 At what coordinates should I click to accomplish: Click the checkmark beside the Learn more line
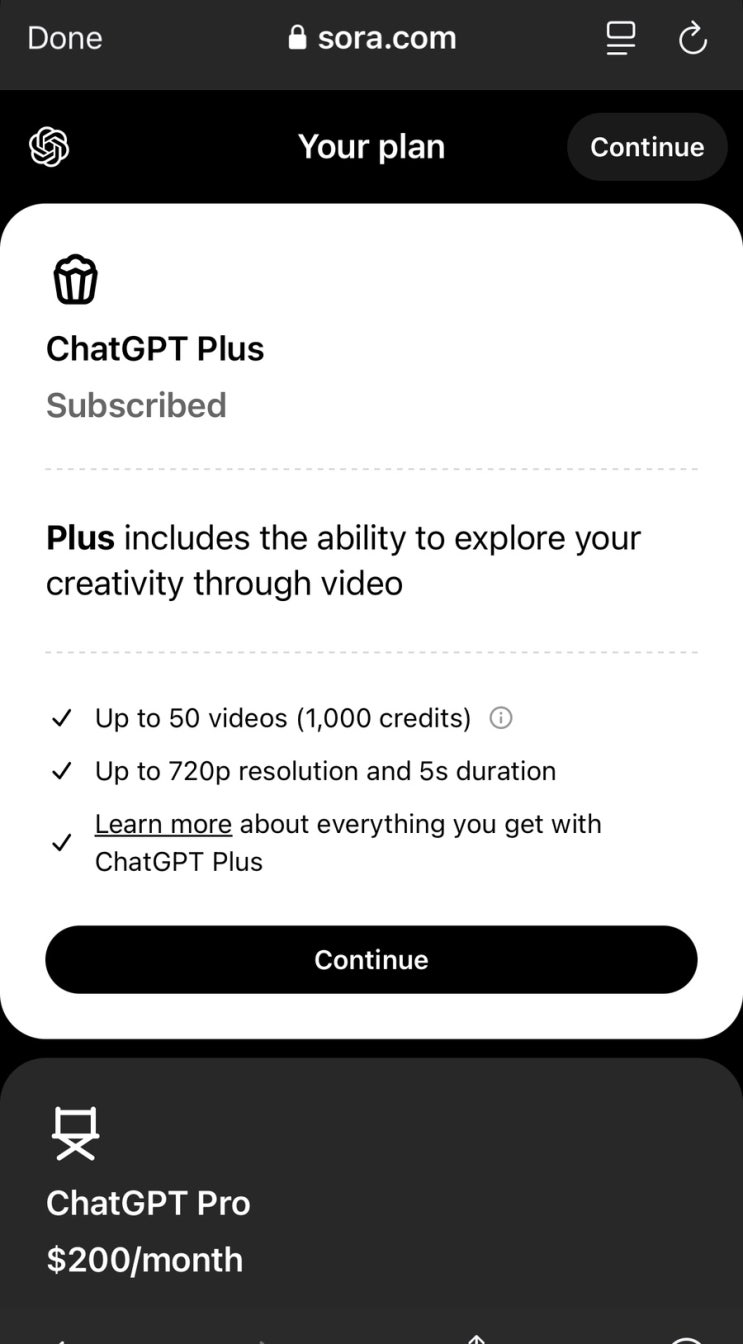tap(61, 843)
